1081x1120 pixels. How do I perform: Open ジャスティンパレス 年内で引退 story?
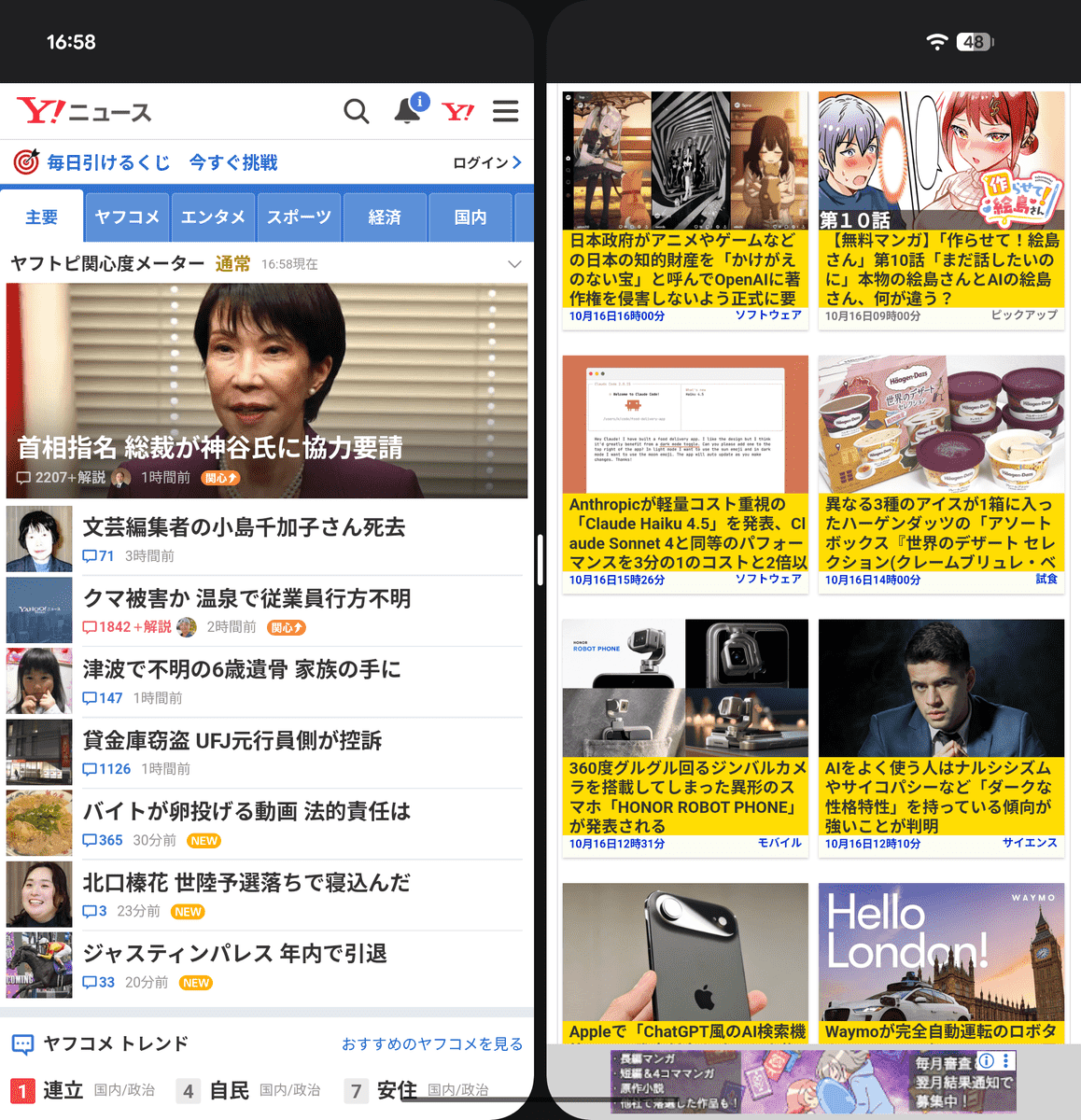(235, 954)
